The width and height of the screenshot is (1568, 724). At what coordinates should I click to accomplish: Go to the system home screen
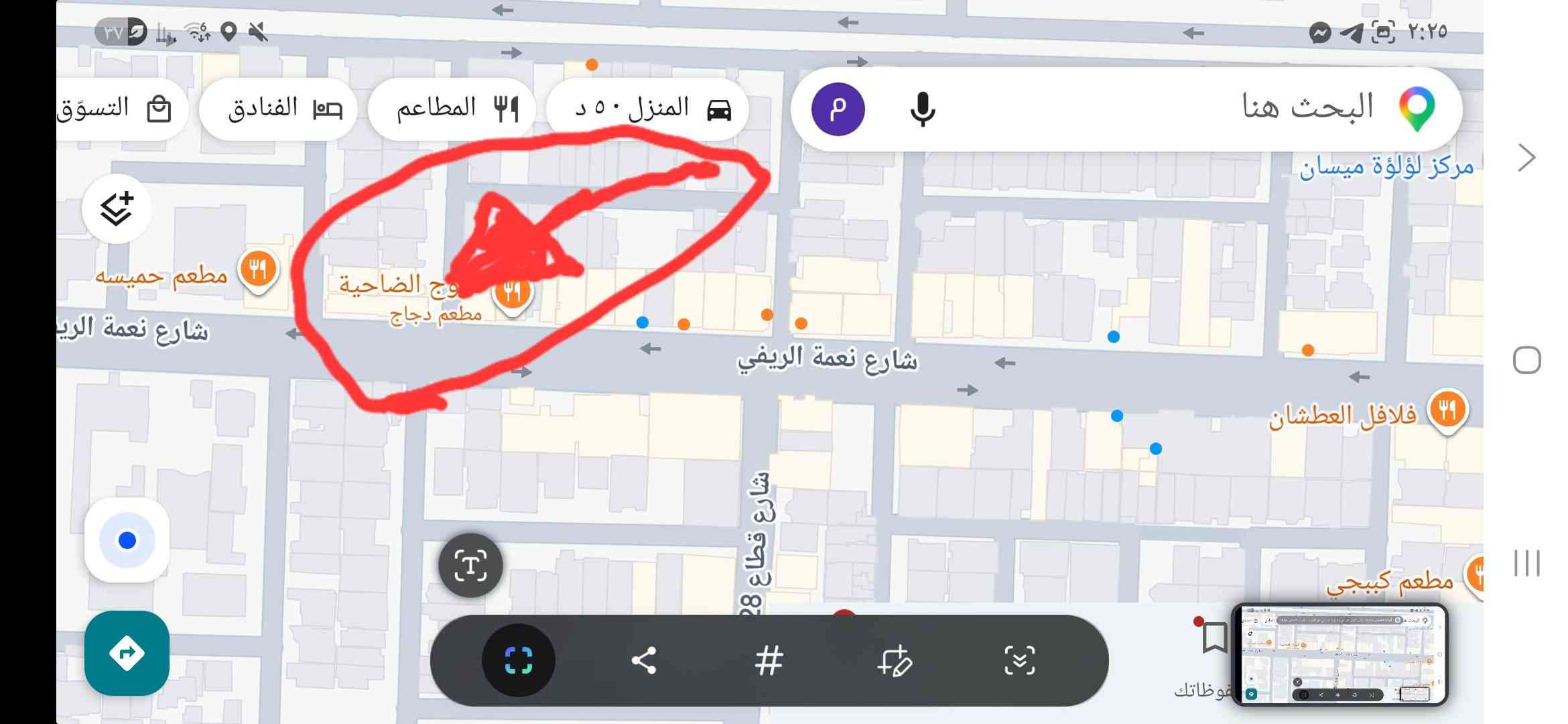(x=1526, y=361)
